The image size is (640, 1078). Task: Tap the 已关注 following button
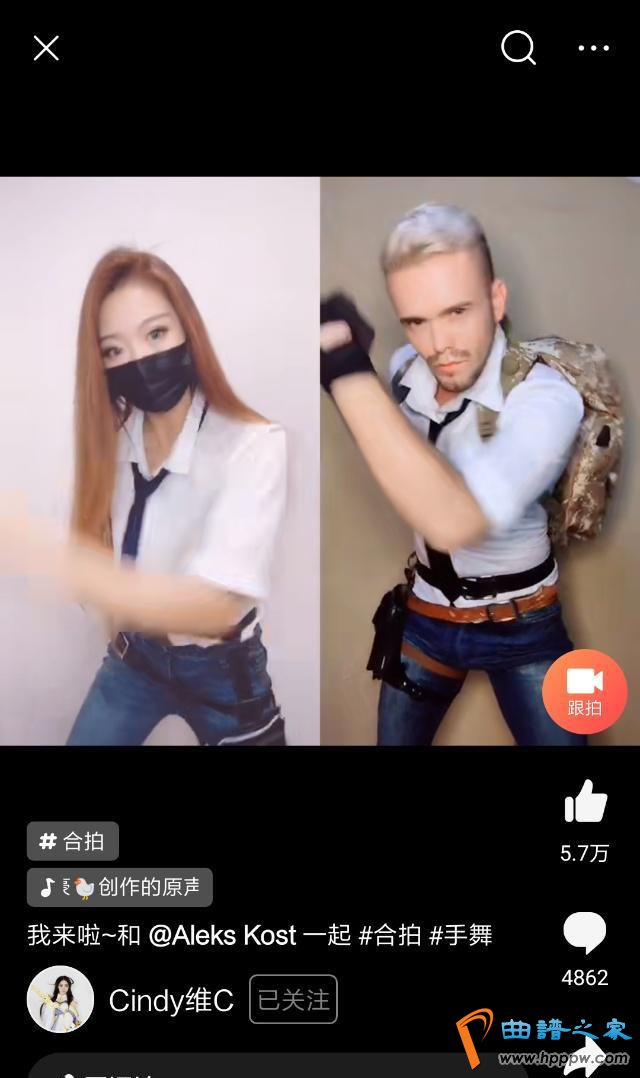coord(293,999)
